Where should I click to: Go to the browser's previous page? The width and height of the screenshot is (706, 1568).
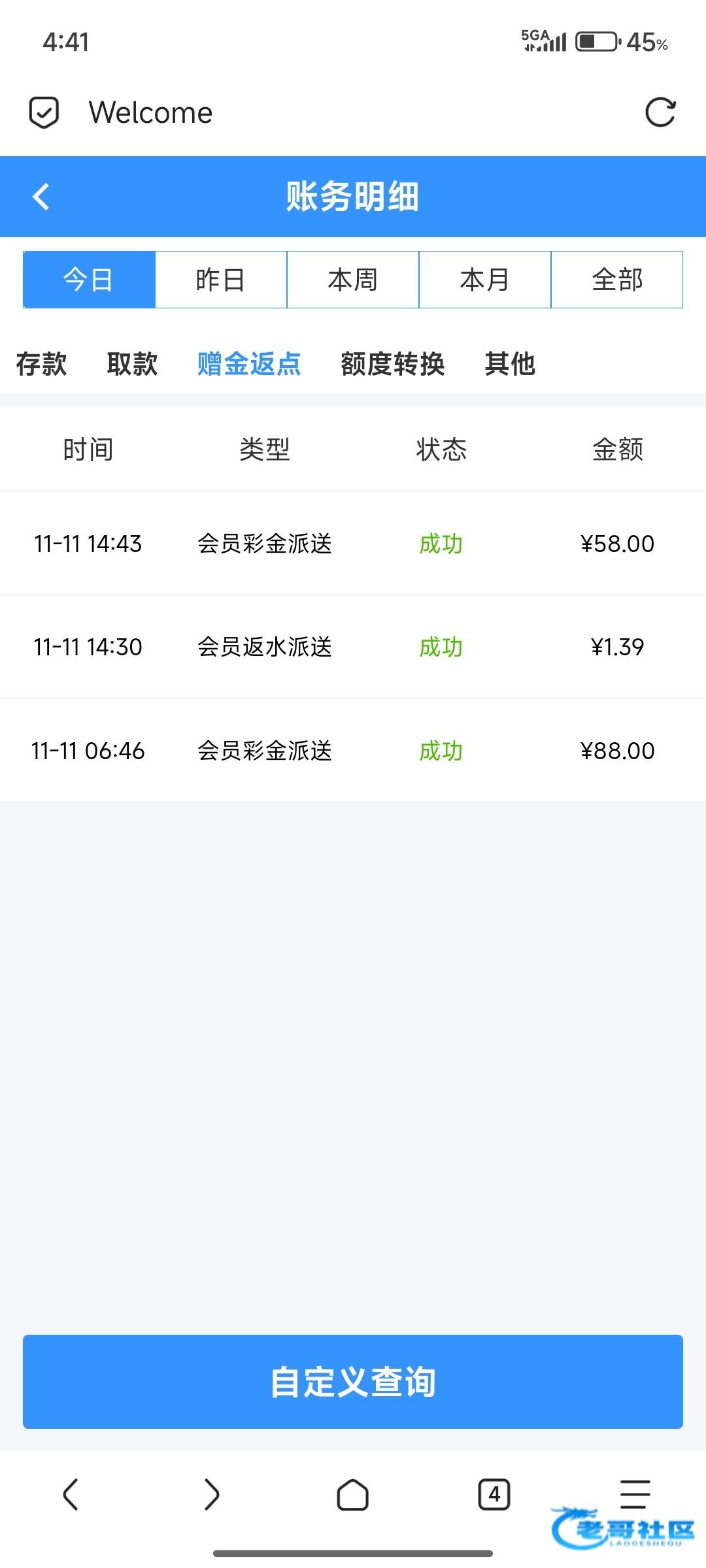[x=71, y=1494]
